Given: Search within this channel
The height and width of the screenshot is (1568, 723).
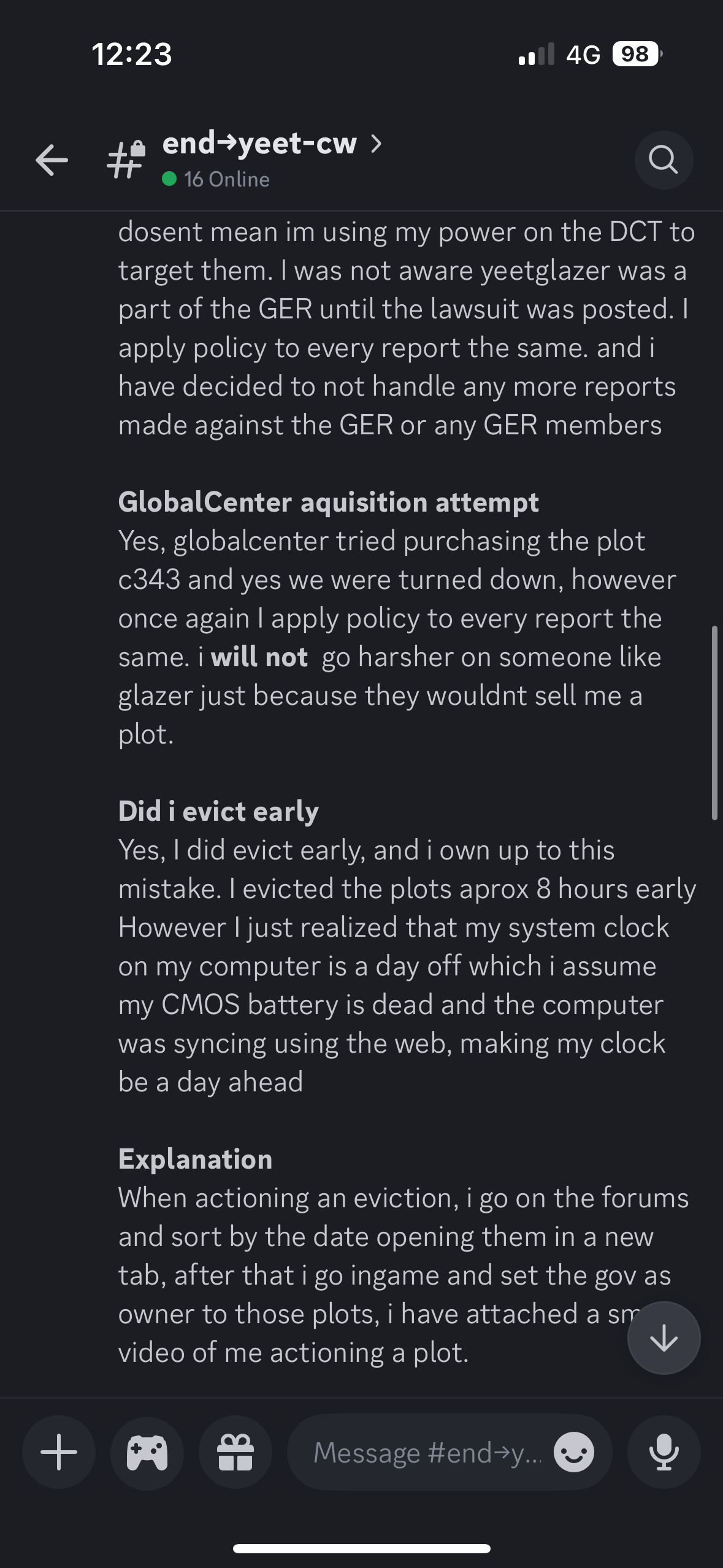Looking at the screenshot, I should 664,160.
